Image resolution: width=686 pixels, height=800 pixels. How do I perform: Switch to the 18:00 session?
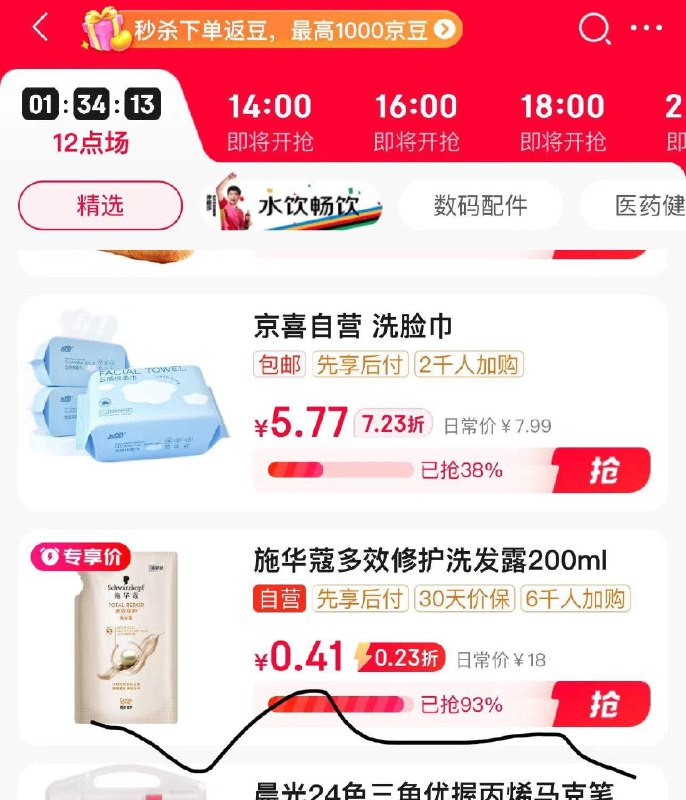click(x=563, y=121)
